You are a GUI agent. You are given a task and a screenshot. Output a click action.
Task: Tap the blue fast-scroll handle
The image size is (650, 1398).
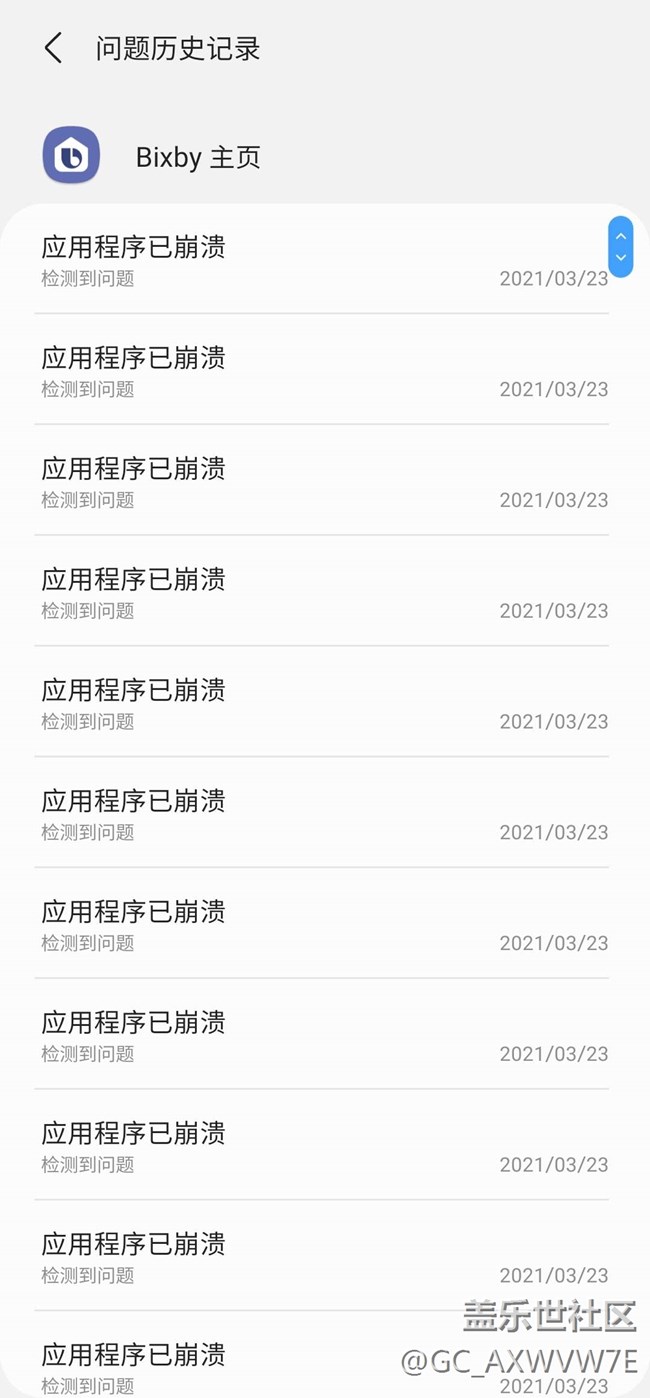(621, 247)
